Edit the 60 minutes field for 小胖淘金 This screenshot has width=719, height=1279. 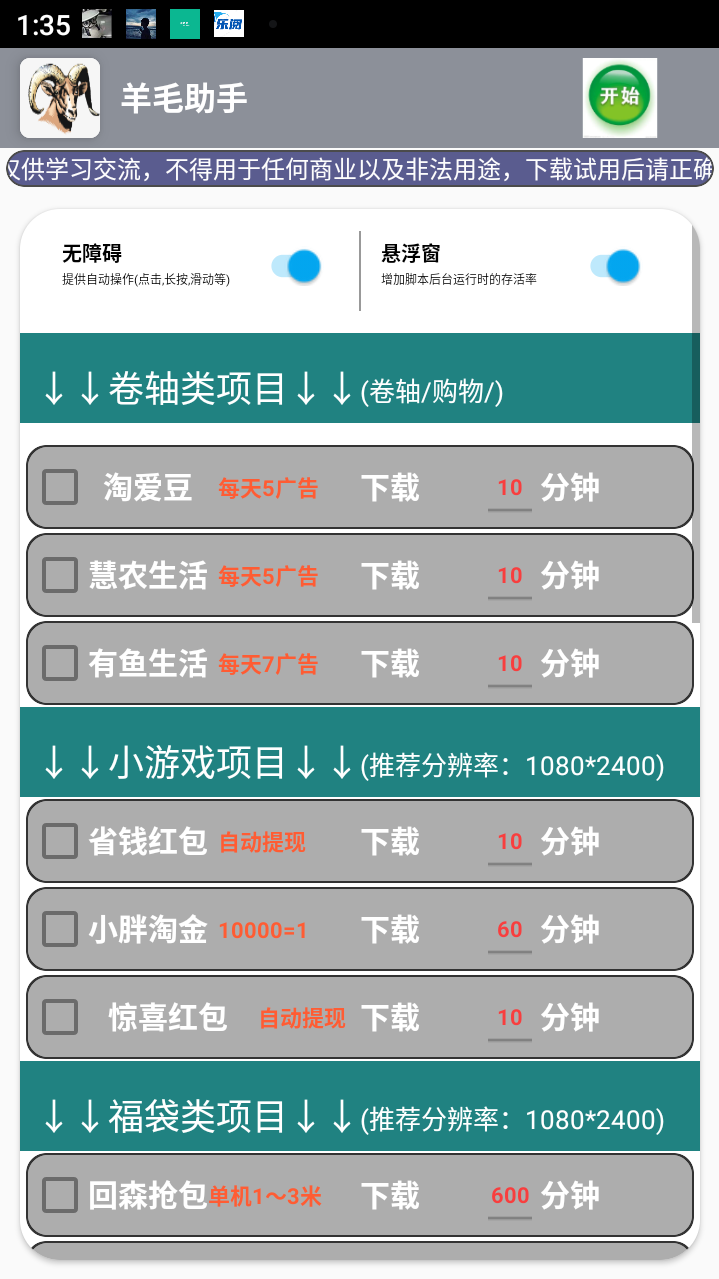510,930
